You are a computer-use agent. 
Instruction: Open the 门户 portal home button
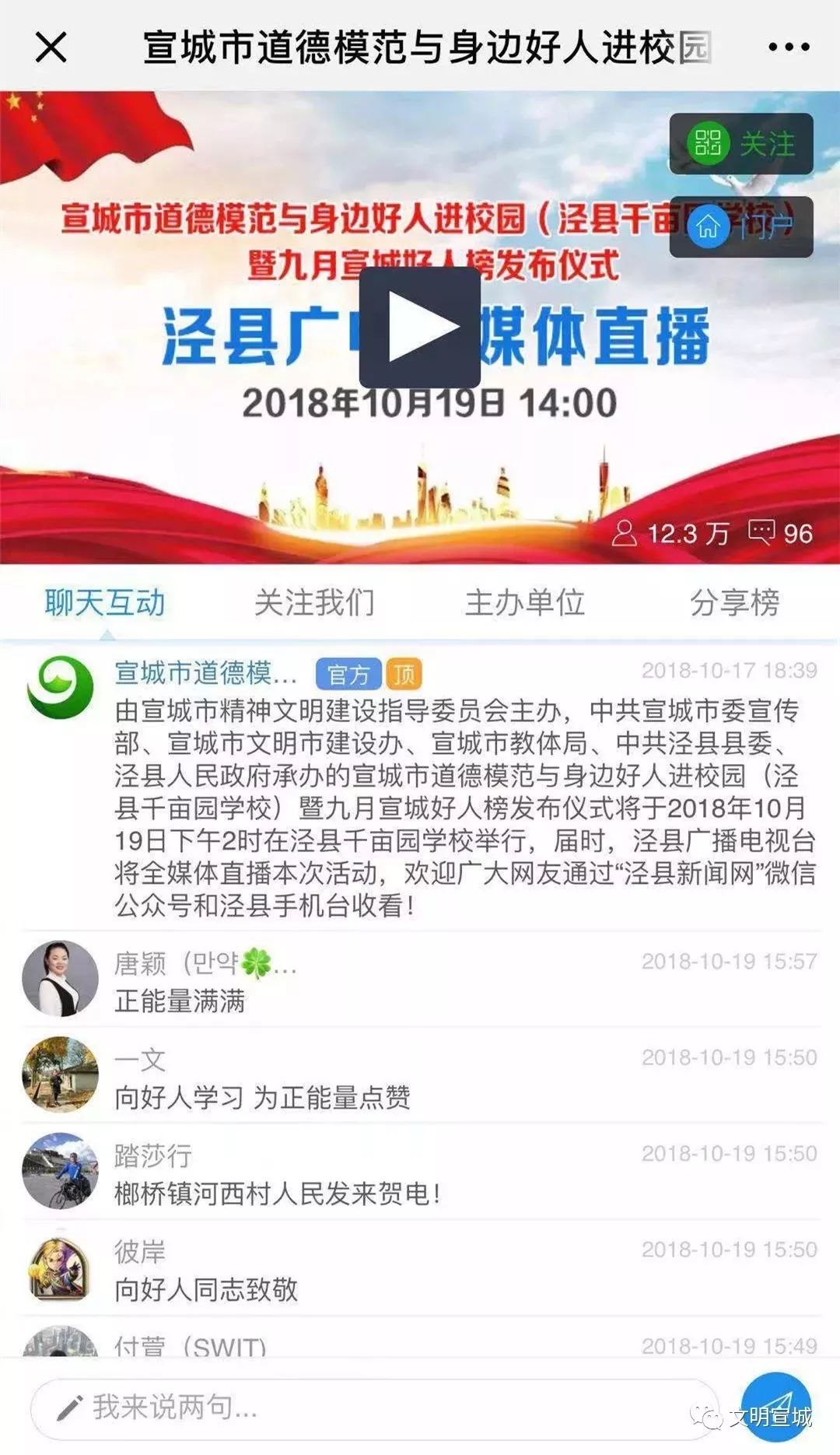(741, 227)
